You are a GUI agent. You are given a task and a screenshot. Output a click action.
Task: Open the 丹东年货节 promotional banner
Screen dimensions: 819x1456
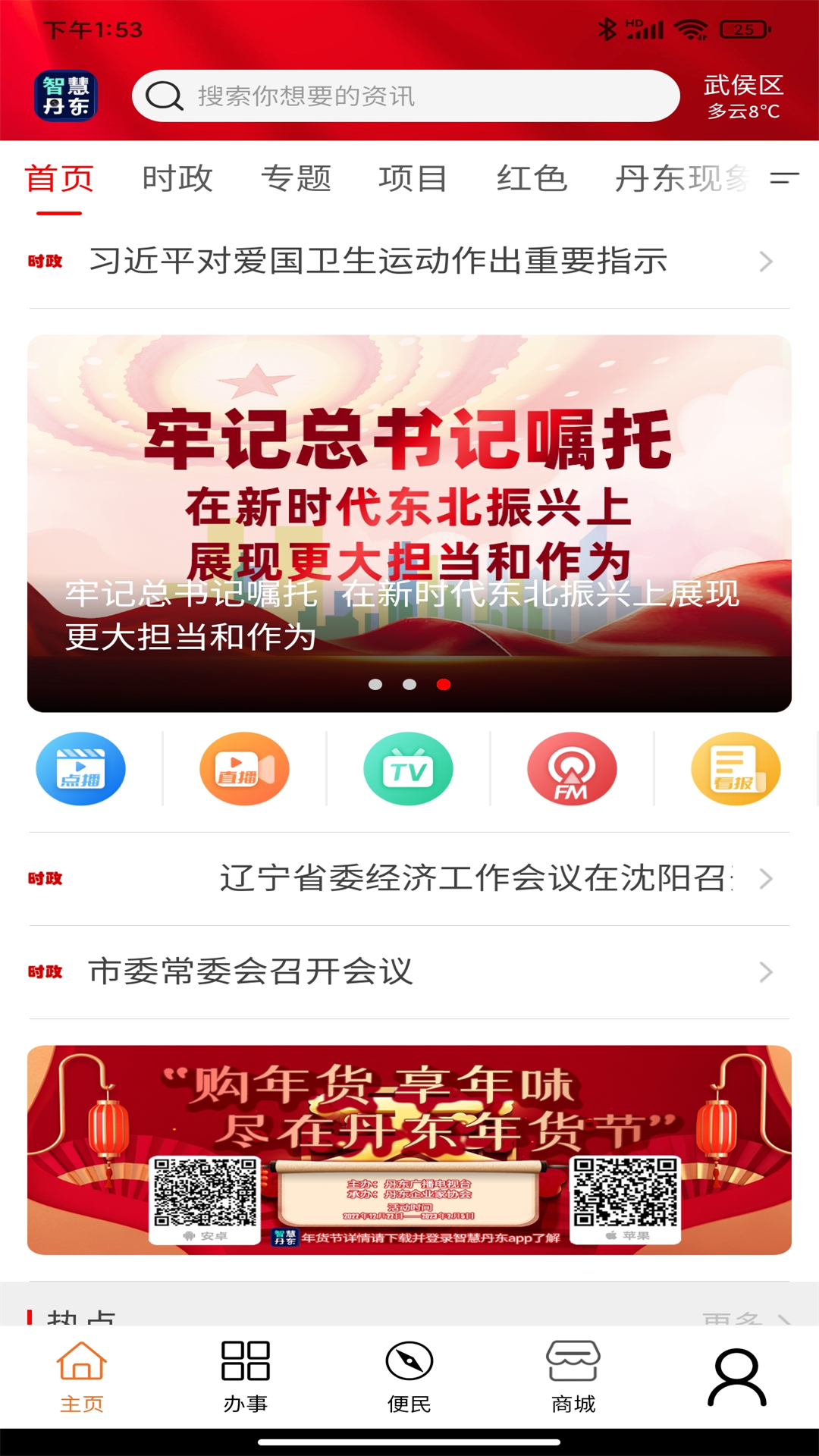coord(409,1144)
